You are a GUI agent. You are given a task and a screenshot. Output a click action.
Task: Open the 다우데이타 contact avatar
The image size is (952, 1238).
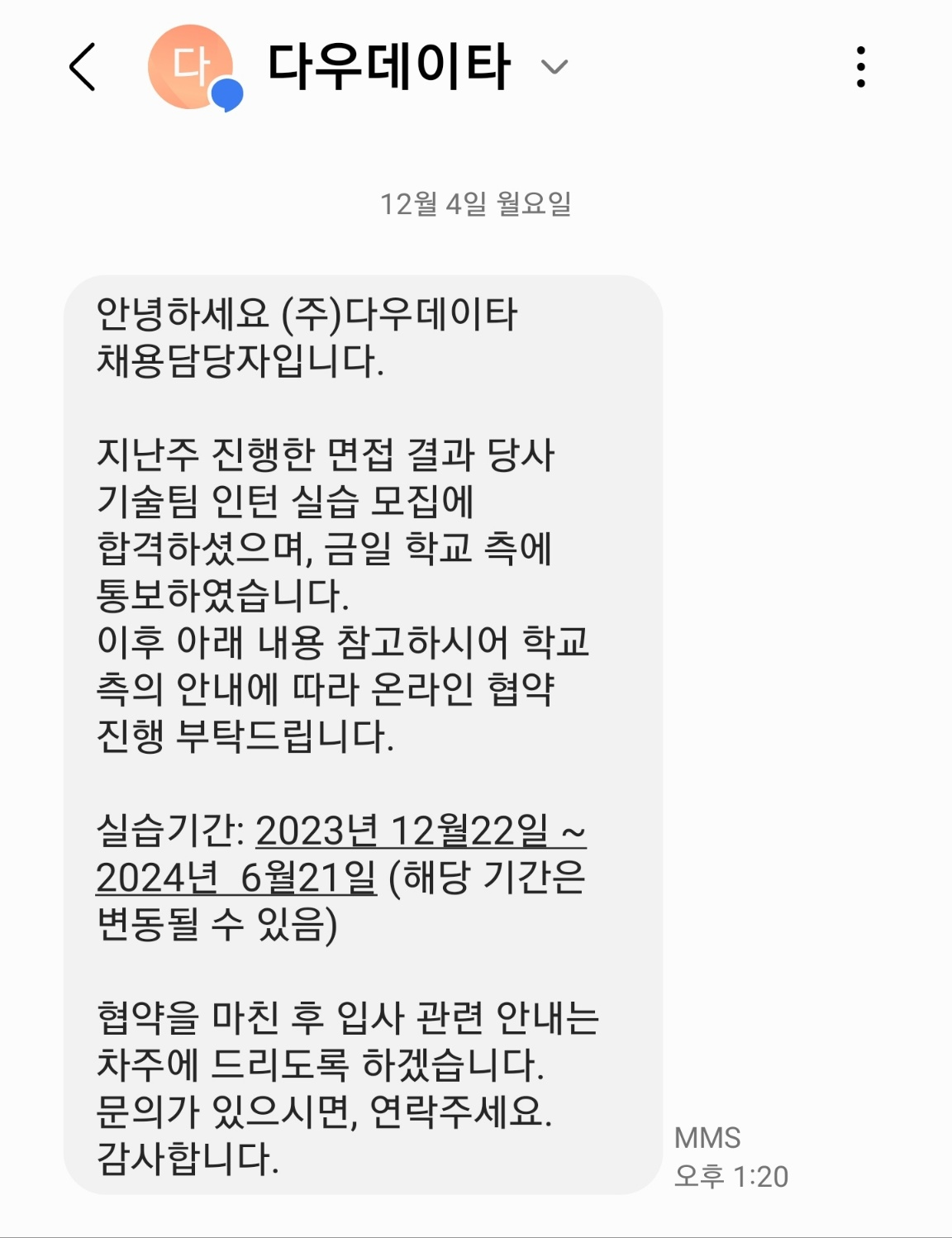tap(191, 67)
